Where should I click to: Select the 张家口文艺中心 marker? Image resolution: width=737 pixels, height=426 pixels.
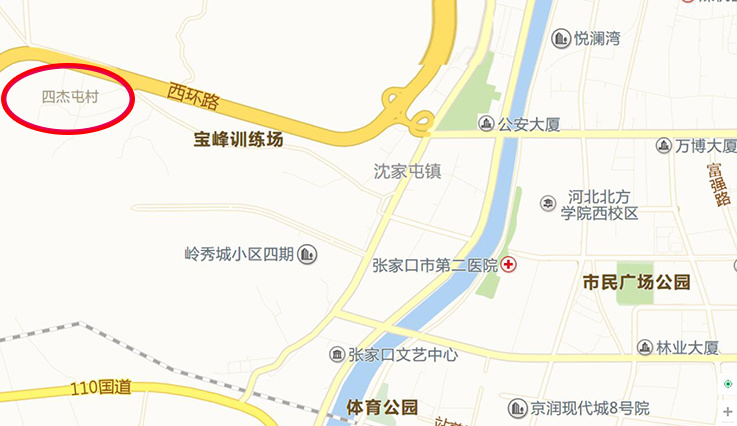pyautogui.click(x=337, y=355)
